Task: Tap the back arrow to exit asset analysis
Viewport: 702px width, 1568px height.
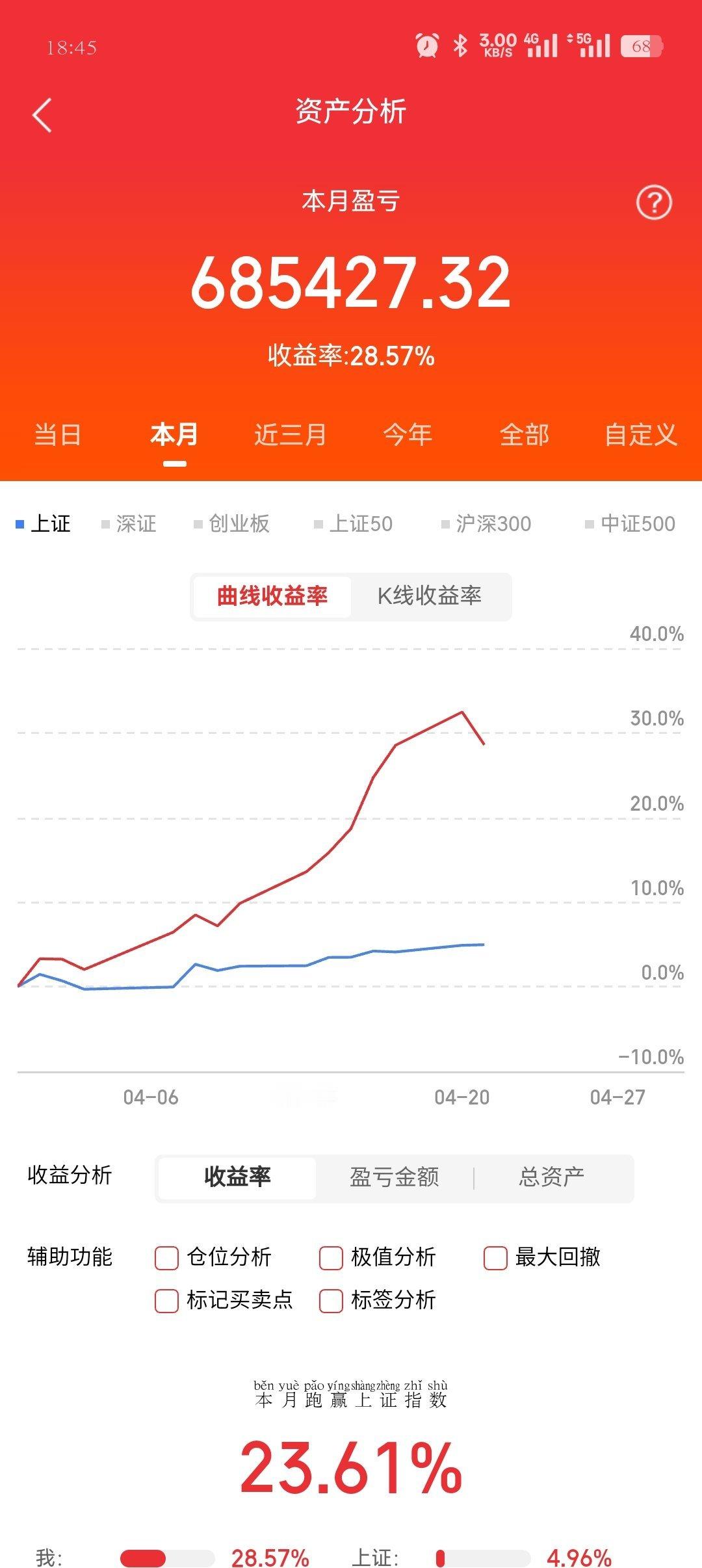Action: click(41, 116)
